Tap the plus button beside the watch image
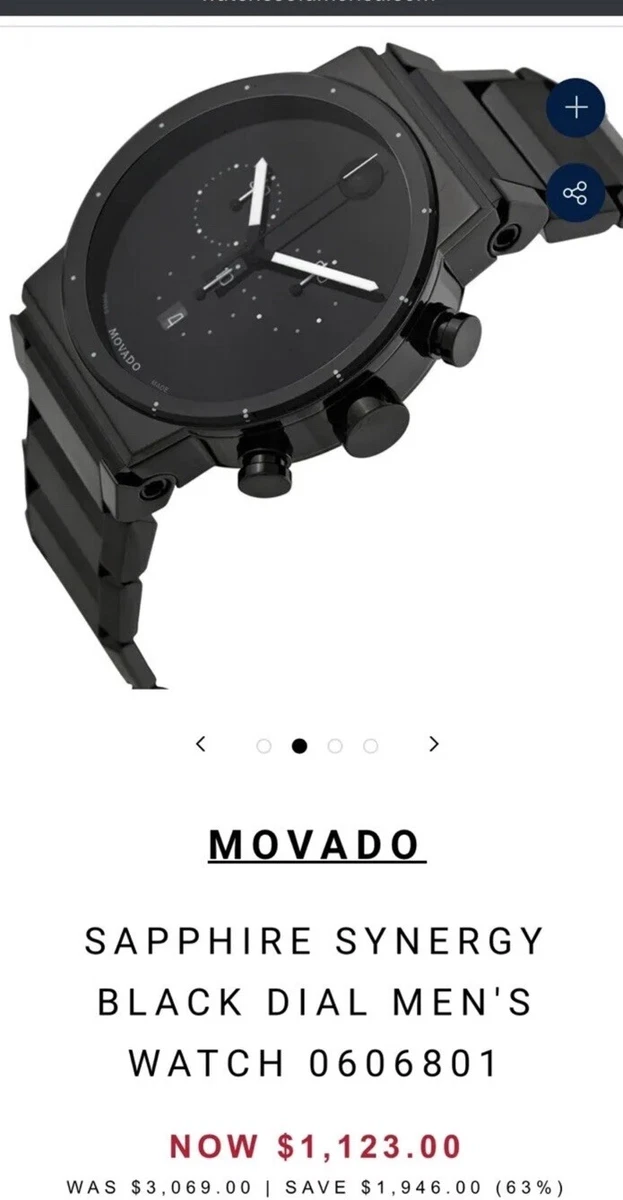The width and height of the screenshot is (623, 1200). click(577, 107)
